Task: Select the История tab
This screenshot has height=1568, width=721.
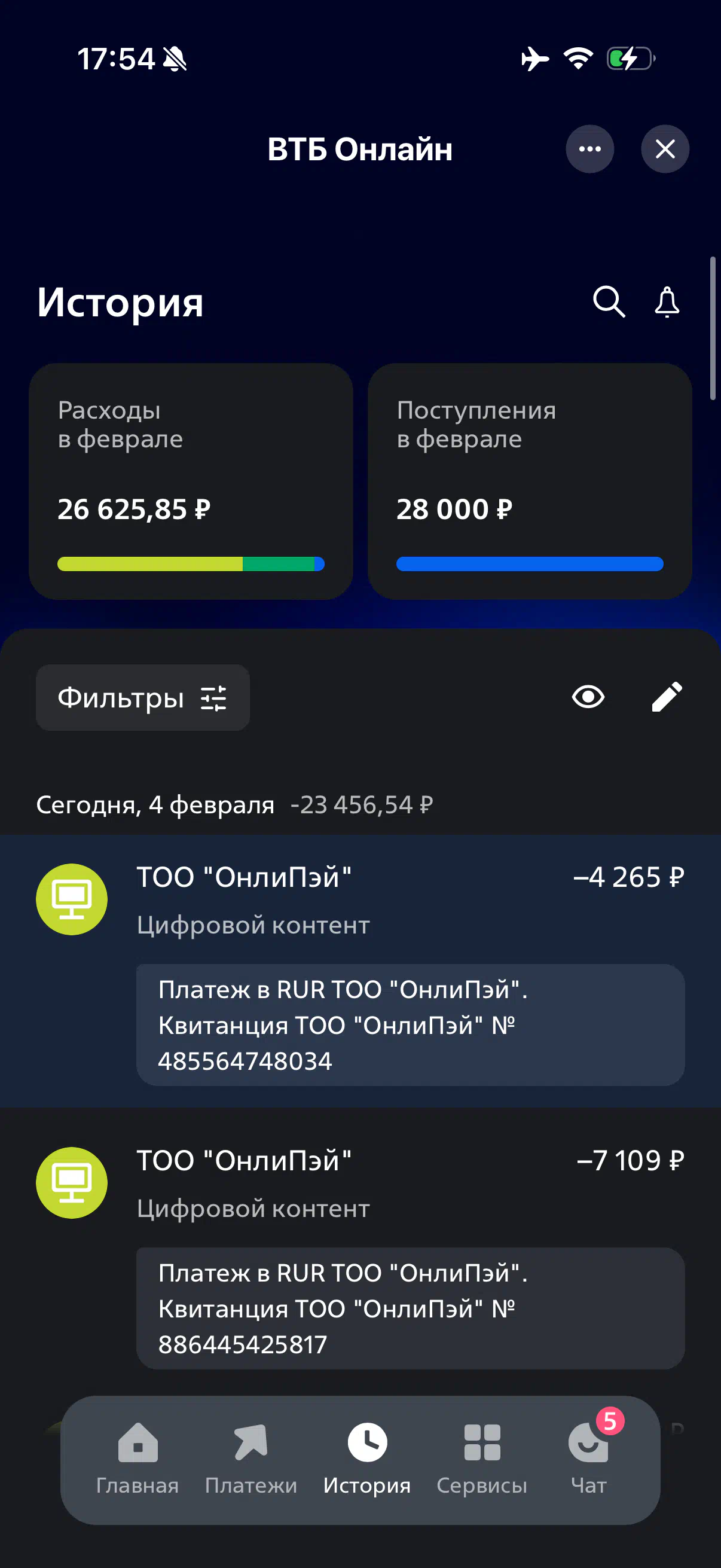Action: [367, 1458]
